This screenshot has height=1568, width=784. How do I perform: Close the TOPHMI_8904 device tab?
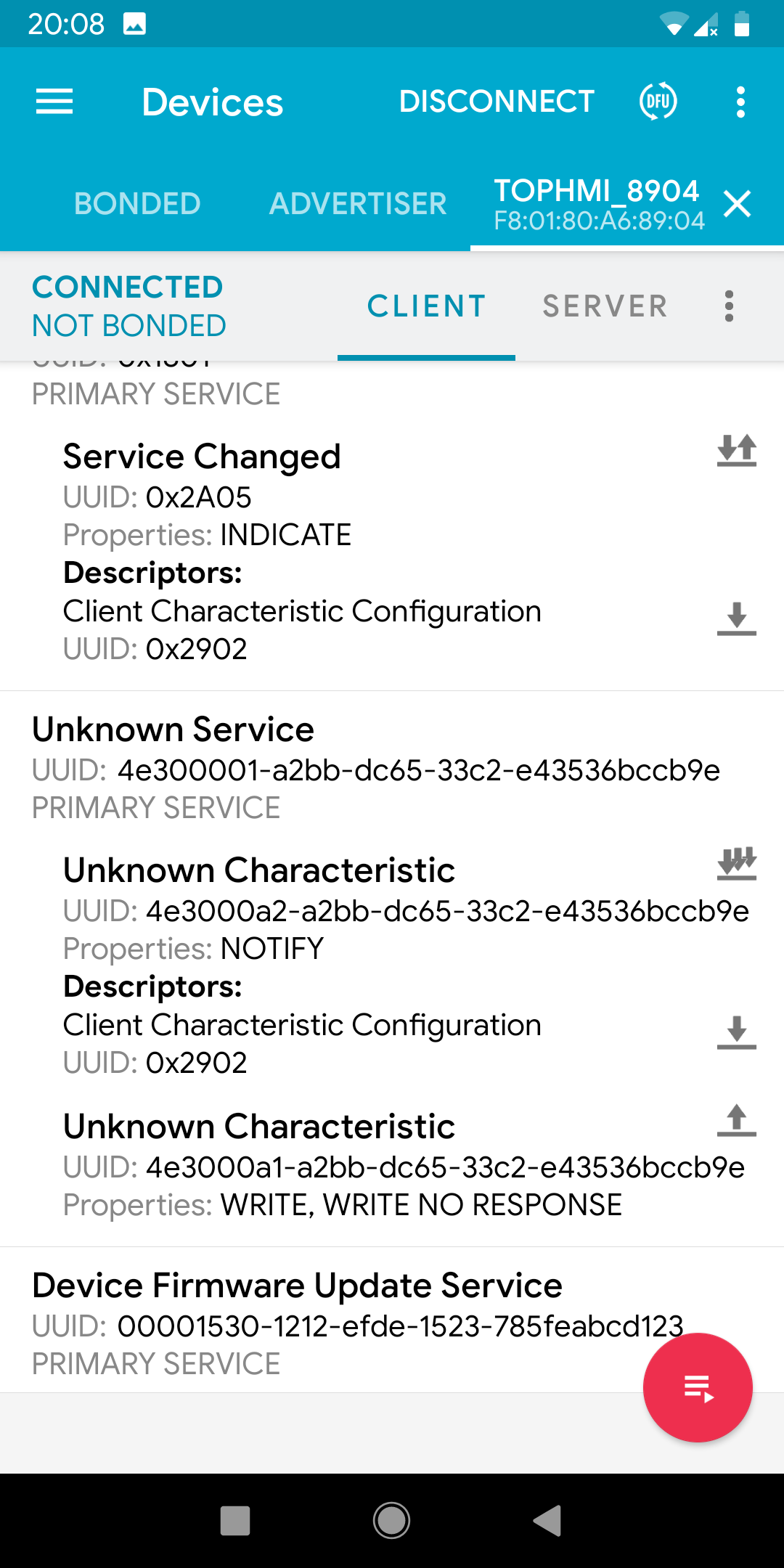[x=737, y=204]
